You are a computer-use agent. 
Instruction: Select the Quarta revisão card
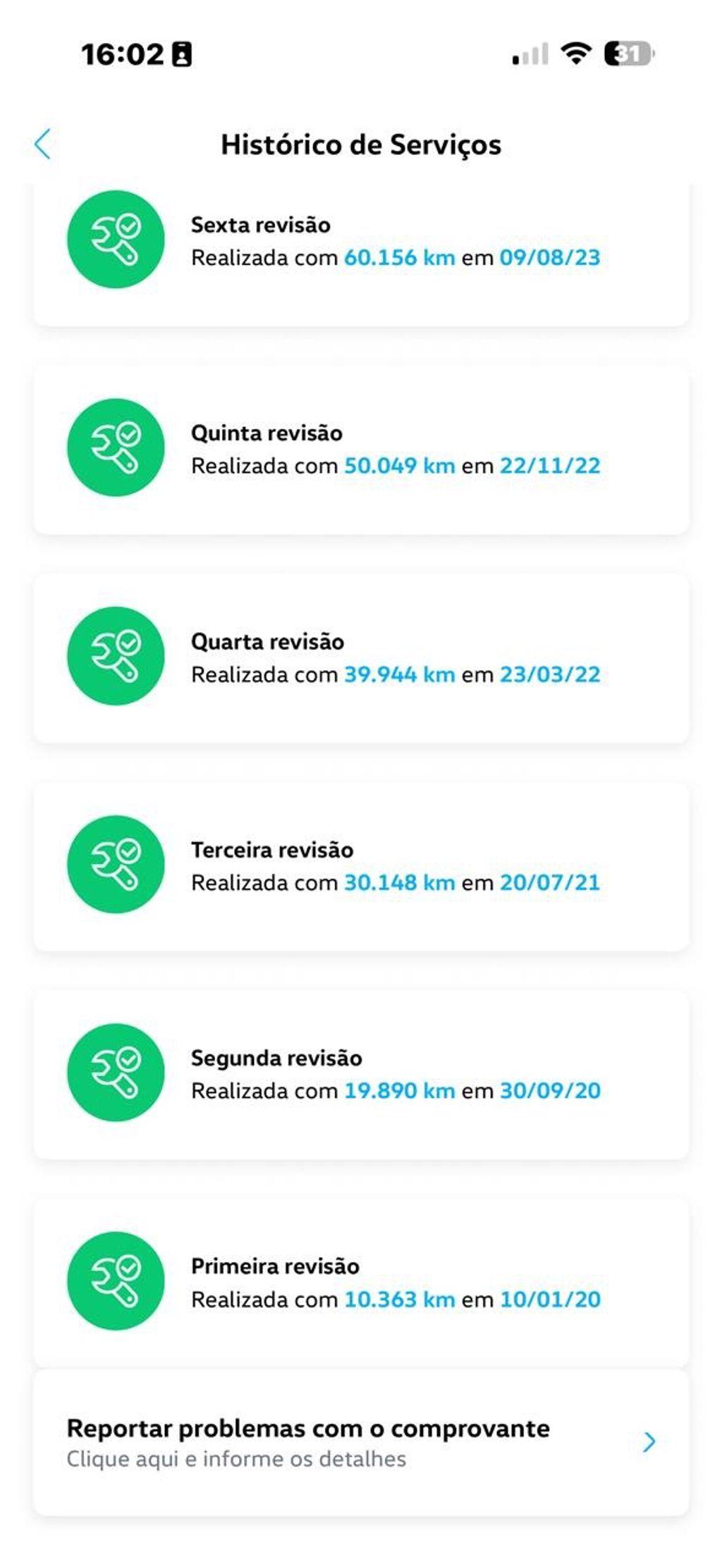point(360,658)
